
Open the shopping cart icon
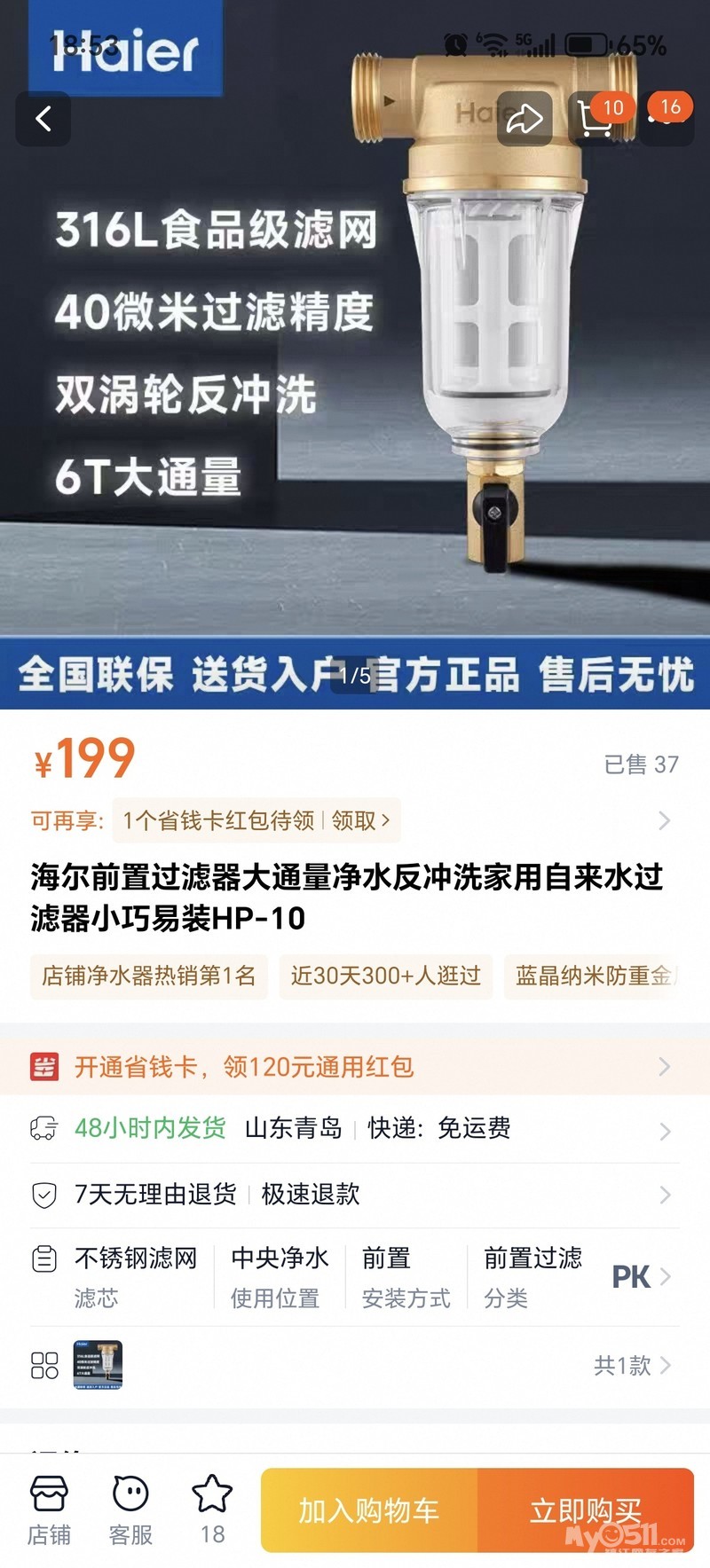595,119
